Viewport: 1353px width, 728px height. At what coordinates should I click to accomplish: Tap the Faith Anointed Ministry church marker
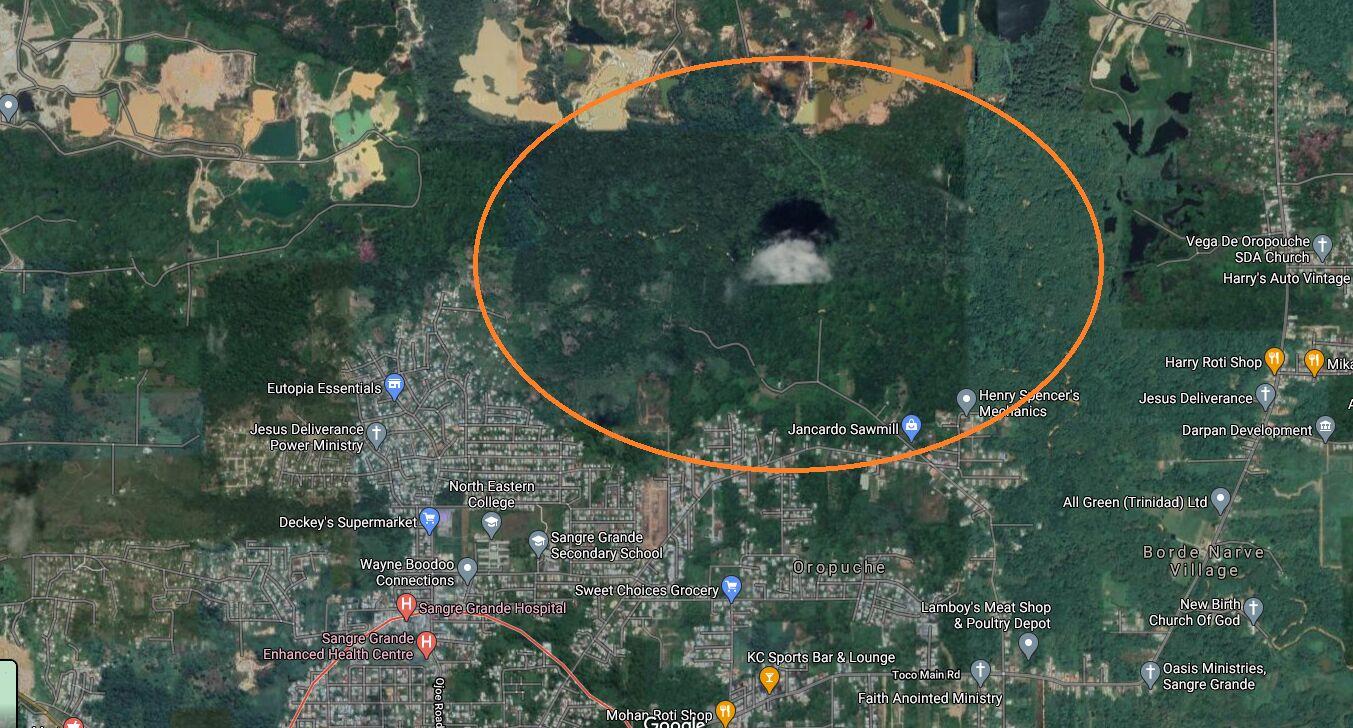click(x=980, y=672)
